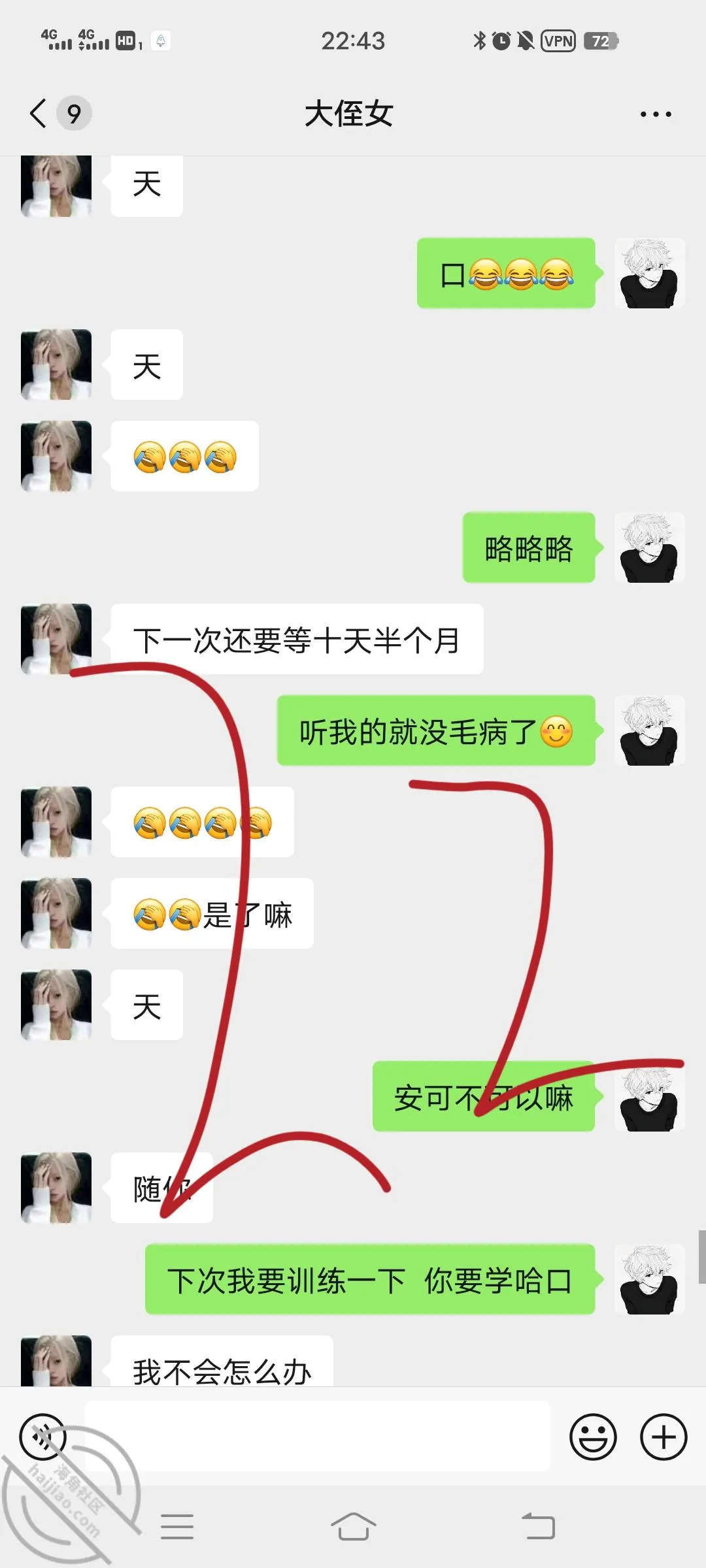Screen dimensions: 706x1568
Task: Focus the message text field
Action: [x=317, y=1437]
